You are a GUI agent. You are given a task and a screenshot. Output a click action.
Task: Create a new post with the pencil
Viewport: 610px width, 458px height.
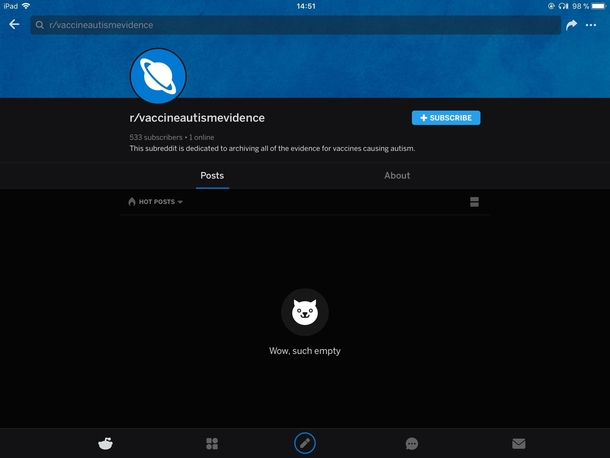(305, 443)
